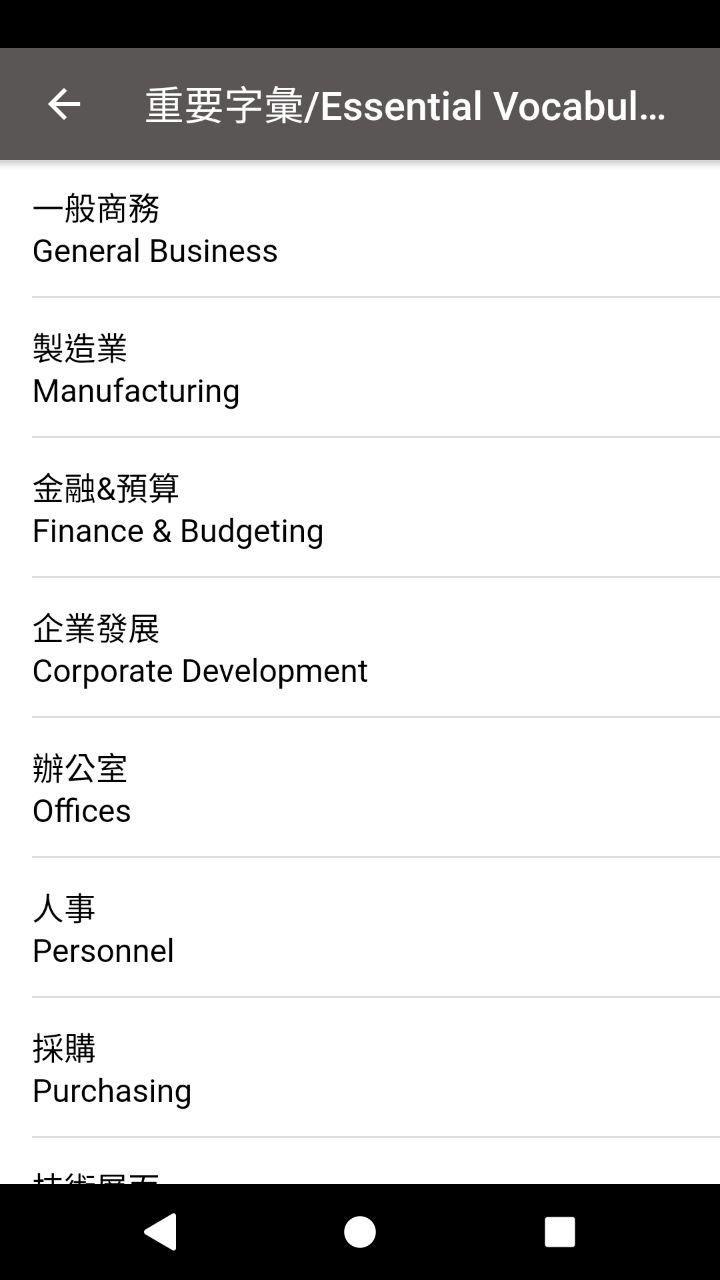Open recent apps from navigation bar
Image resolution: width=720 pixels, height=1280 pixels.
[560, 1232]
